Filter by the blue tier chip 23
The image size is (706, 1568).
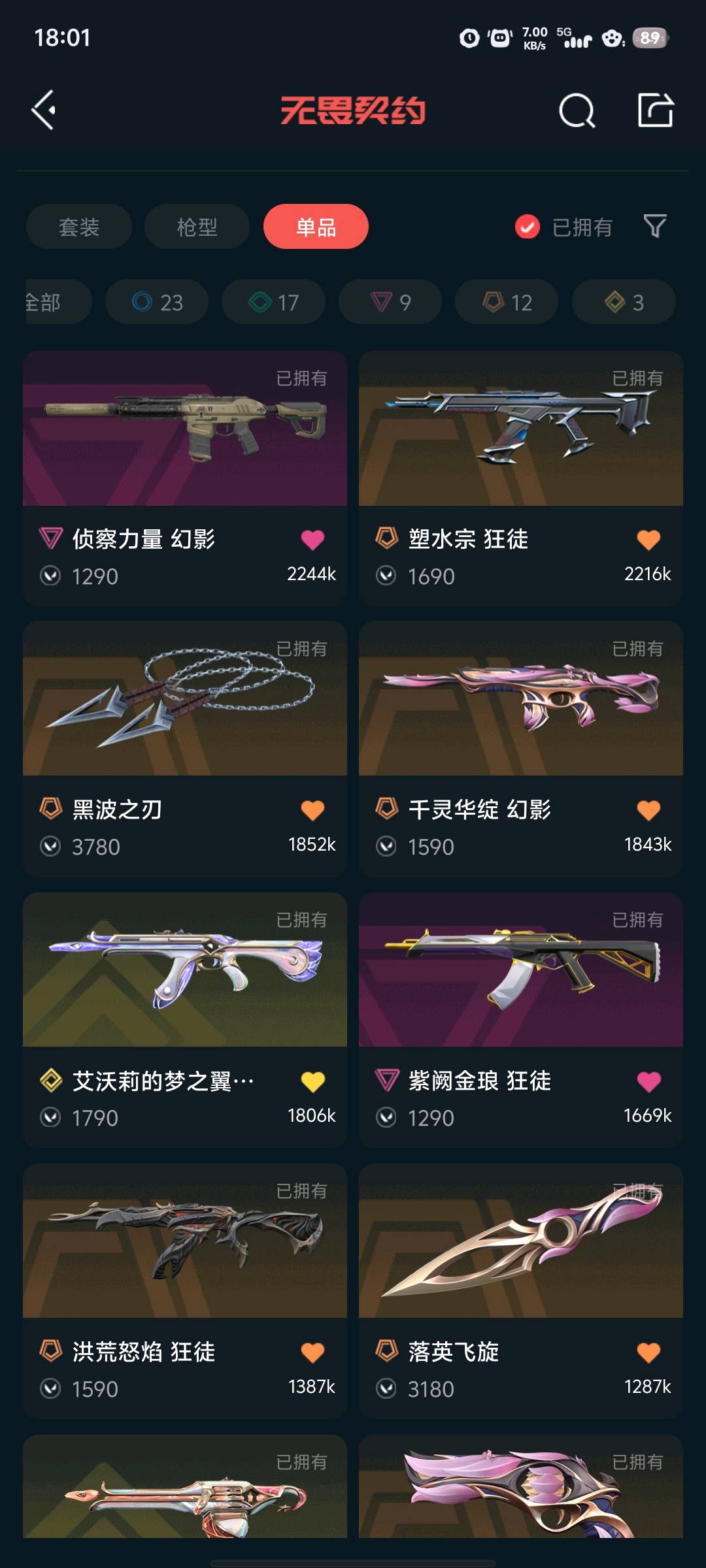[x=157, y=302]
